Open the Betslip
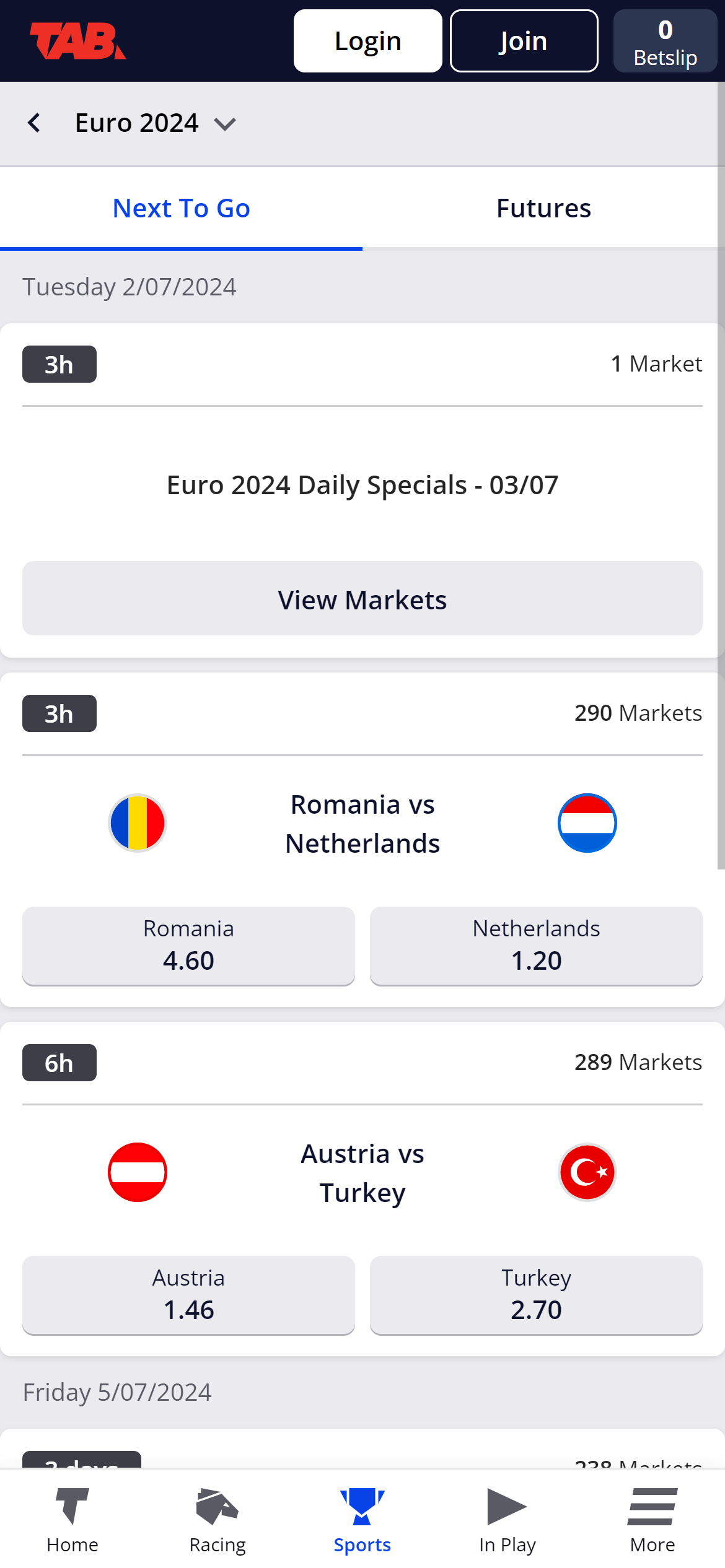Viewport: 725px width, 1568px height. coord(665,41)
